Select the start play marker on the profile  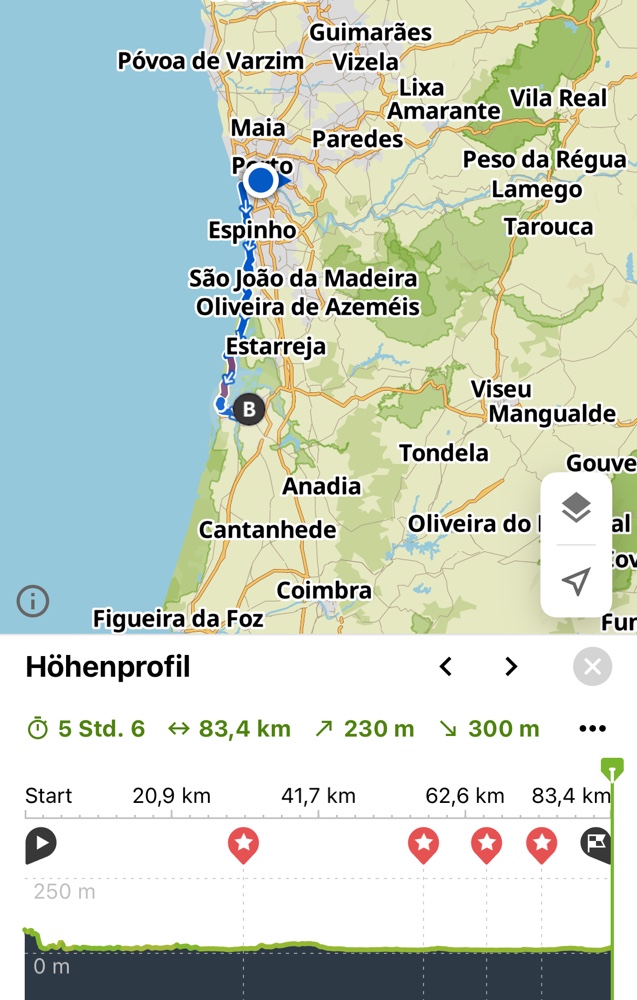click(x=40, y=845)
